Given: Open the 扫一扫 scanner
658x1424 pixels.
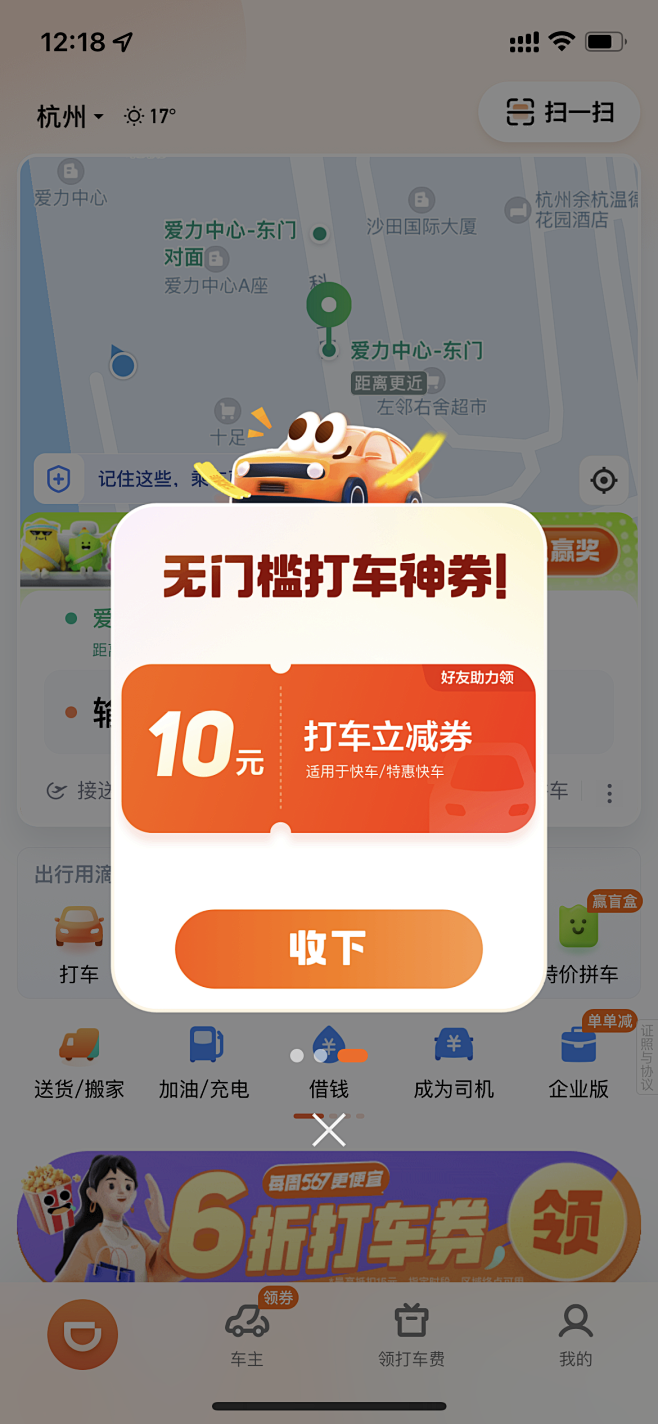Looking at the screenshot, I should 559,113.
